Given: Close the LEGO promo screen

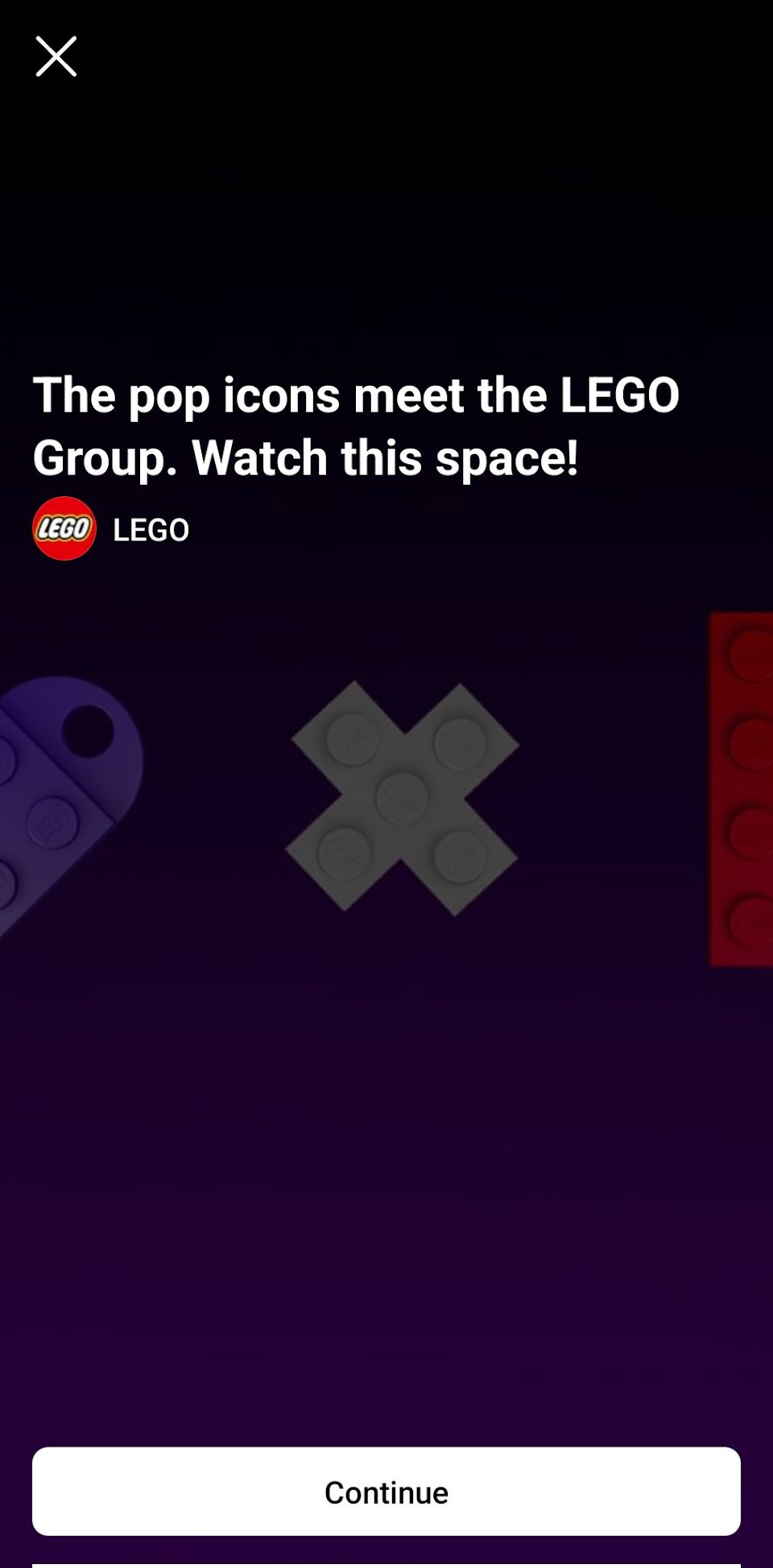Looking at the screenshot, I should 56,56.
